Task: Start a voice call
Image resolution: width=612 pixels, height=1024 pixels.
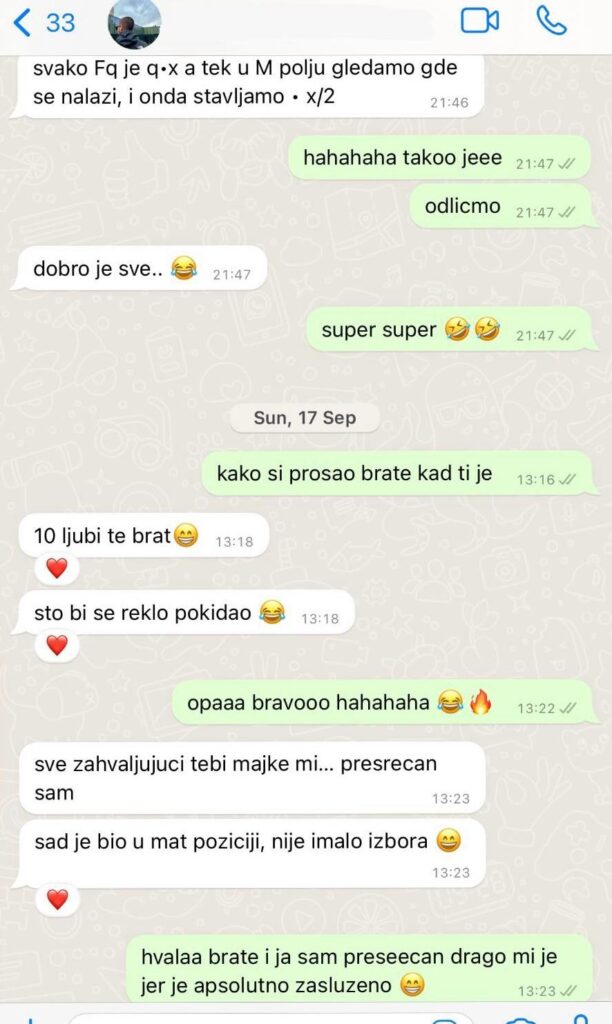Action: (x=551, y=21)
